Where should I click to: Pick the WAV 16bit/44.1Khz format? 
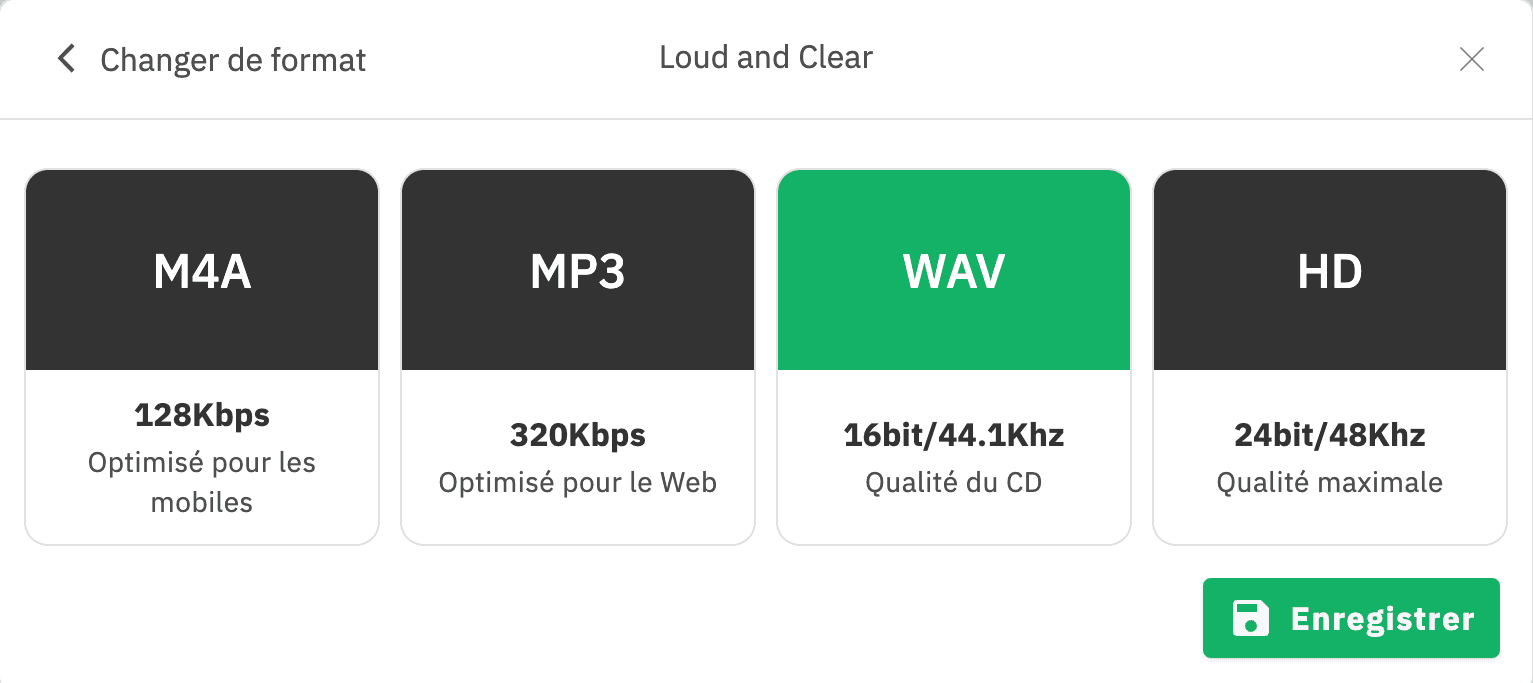[x=954, y=357]
